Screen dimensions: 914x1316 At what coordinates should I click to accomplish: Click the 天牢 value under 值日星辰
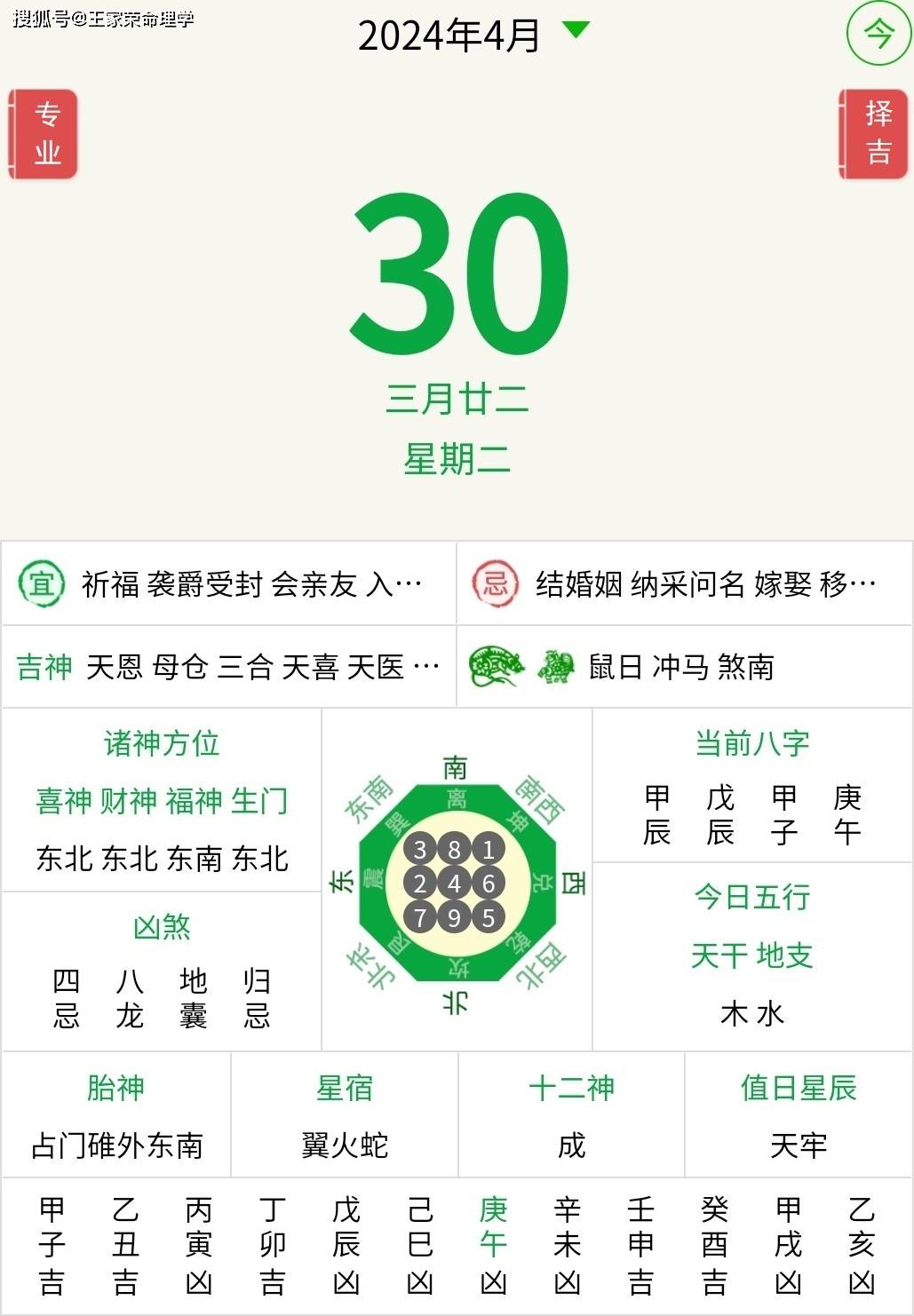pos(798,1146)
